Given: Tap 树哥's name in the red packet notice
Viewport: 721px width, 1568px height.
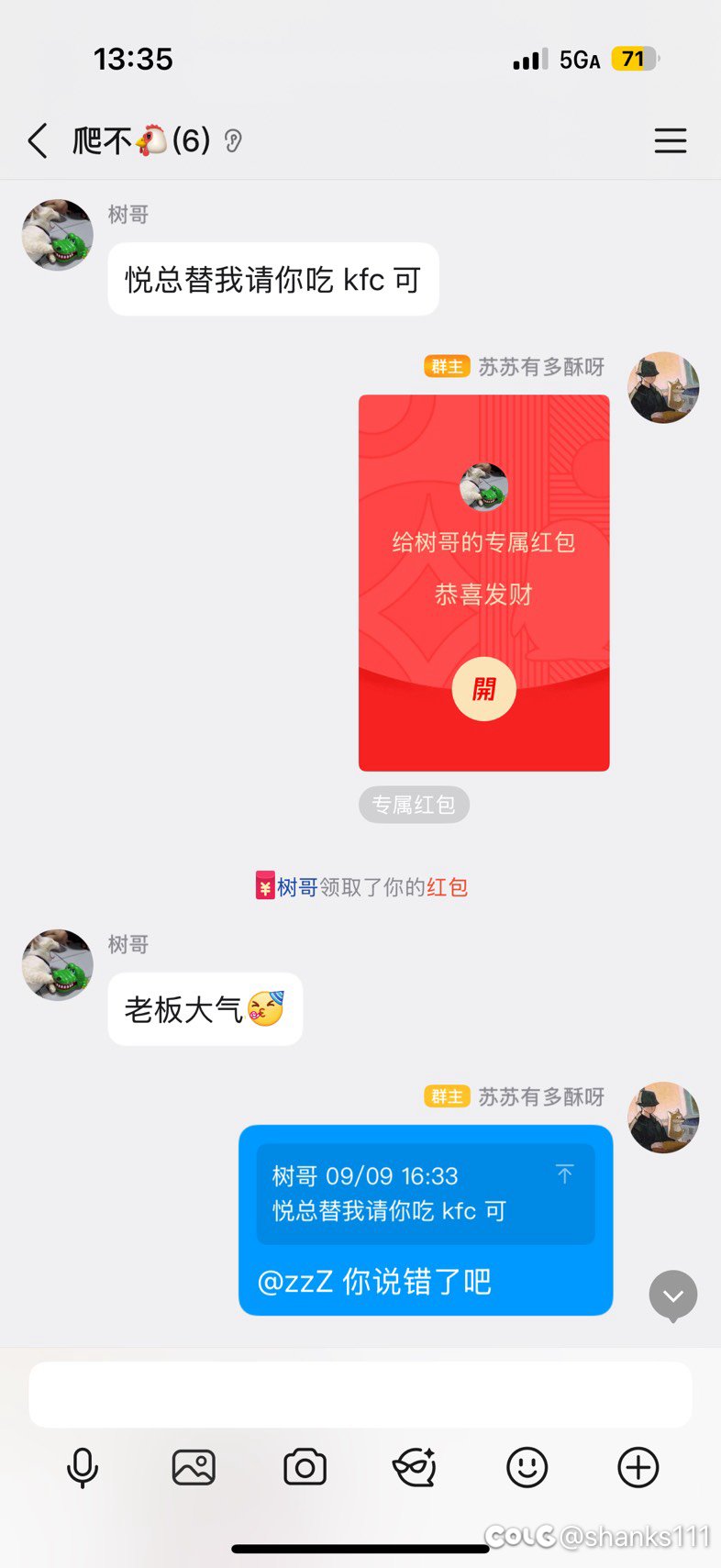Looking at the screenshot, I should tap(297, 887).
